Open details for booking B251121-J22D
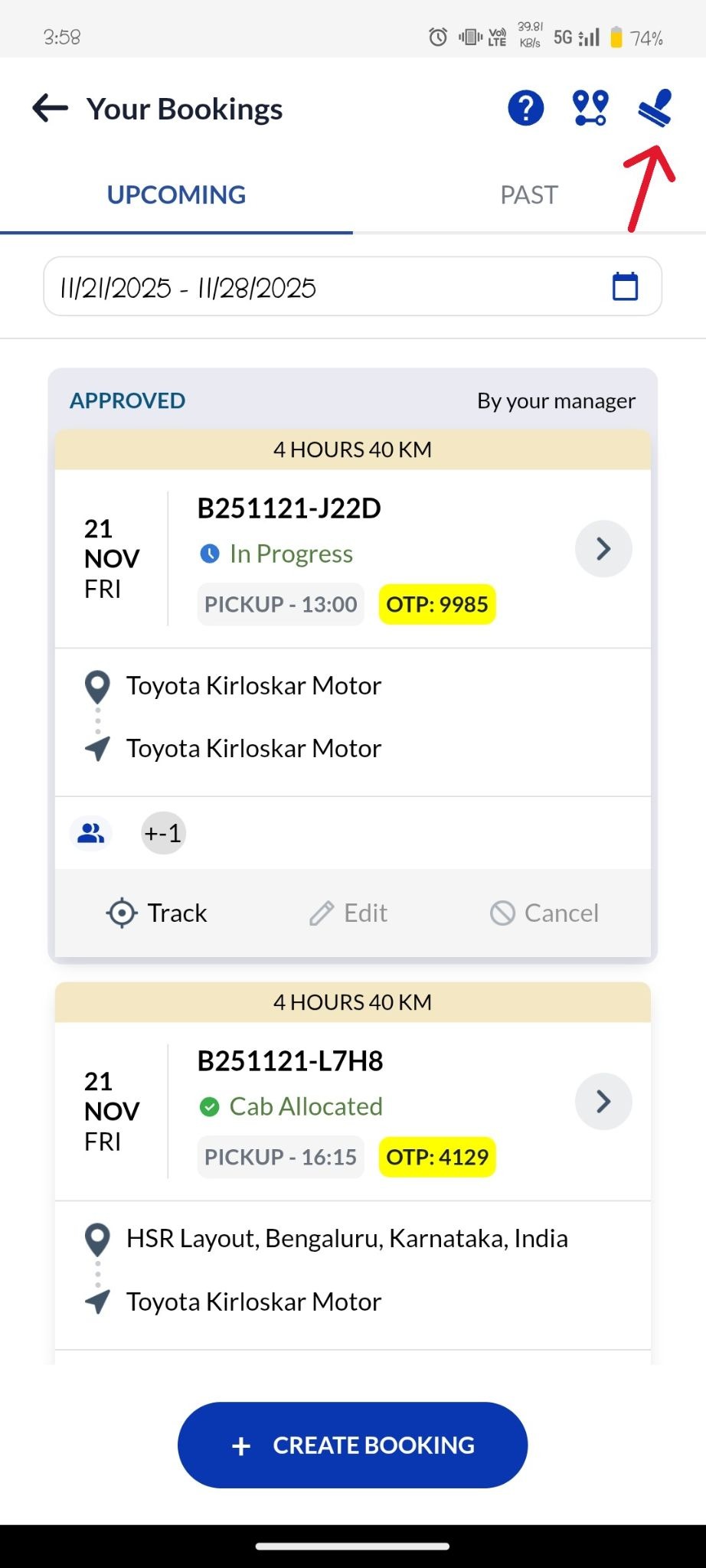The image size is (706, 1568). pos(603,549)
